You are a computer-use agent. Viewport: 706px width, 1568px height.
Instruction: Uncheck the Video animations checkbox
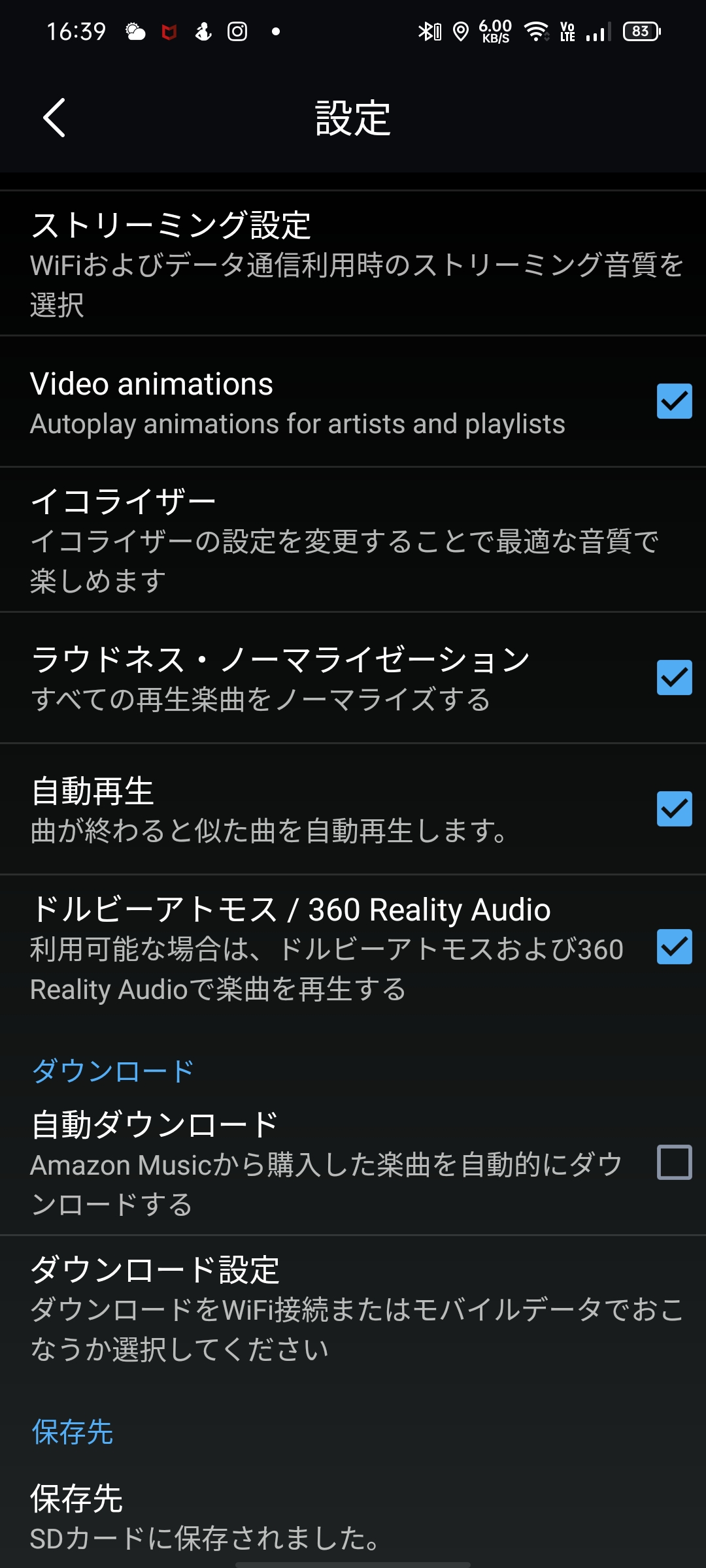point(674,401)
